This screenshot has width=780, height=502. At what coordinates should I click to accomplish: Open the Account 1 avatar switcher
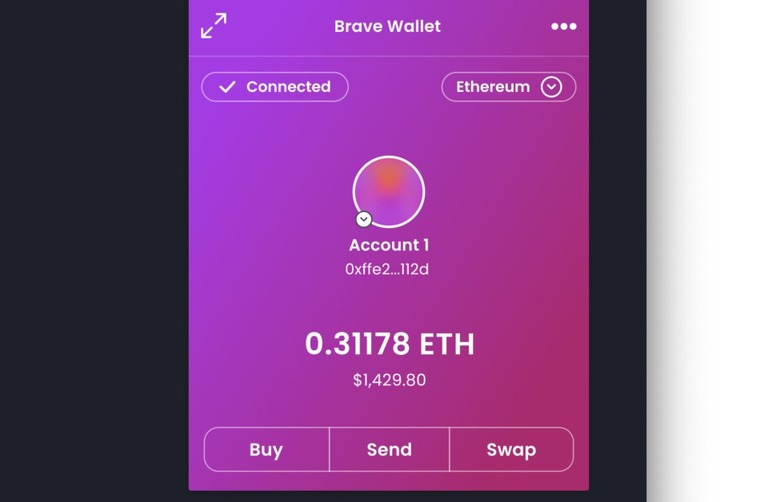(388, 192)
